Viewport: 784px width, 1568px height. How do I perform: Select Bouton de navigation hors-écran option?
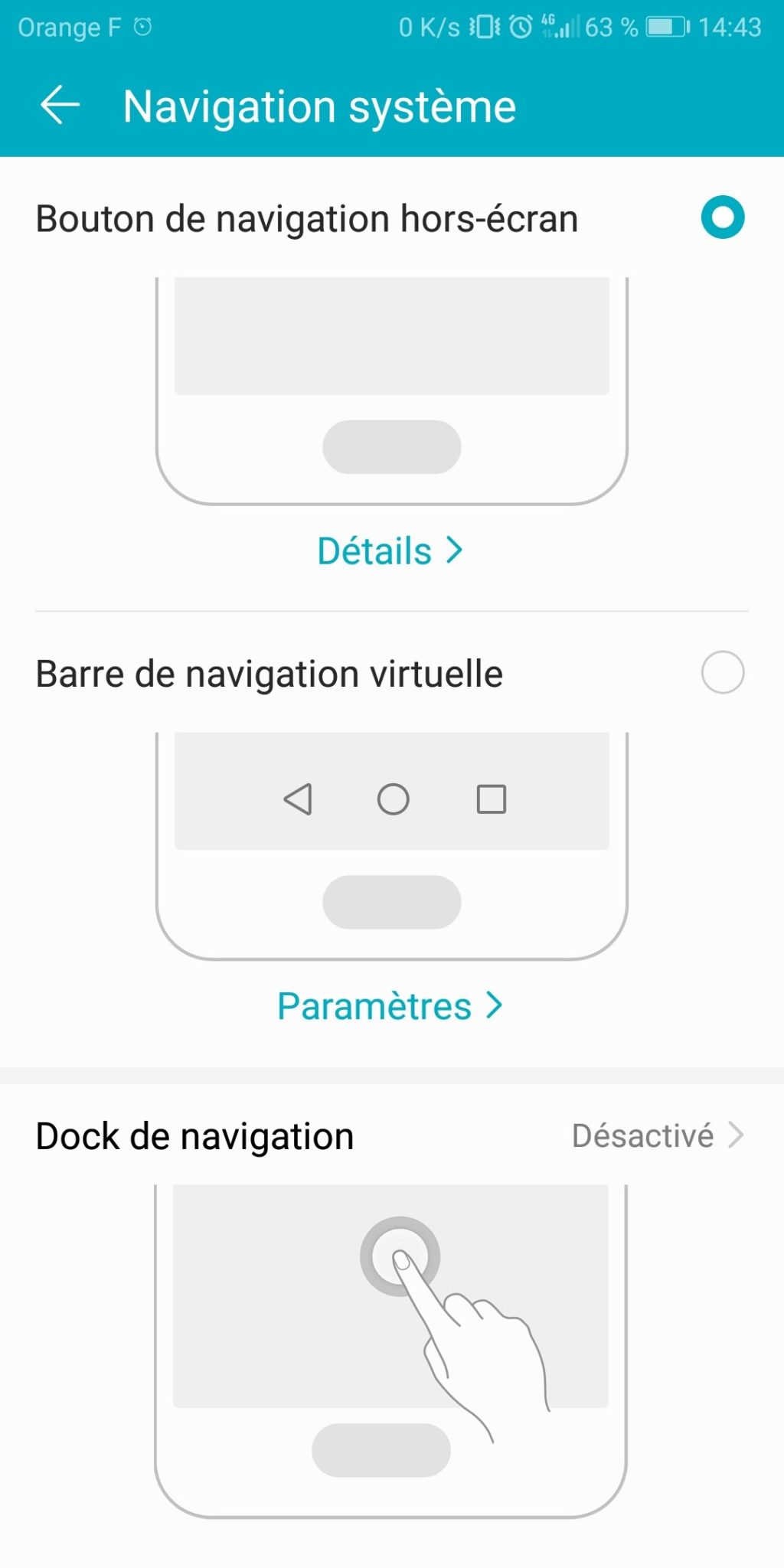pyautogui.click(x=722, y=218)
